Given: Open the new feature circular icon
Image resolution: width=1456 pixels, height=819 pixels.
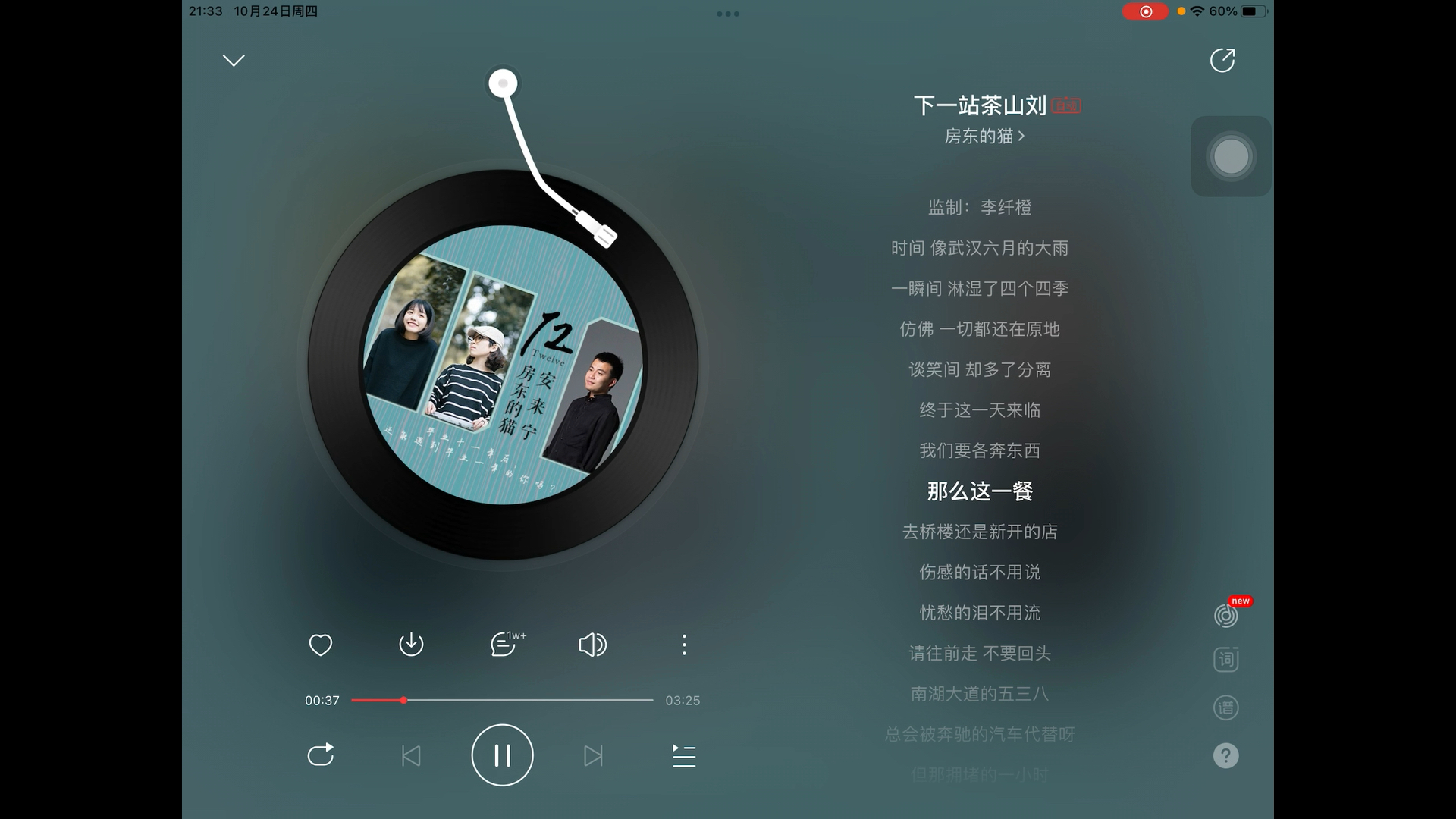Looking at the screenshot, I should (x=1226, y=615).
